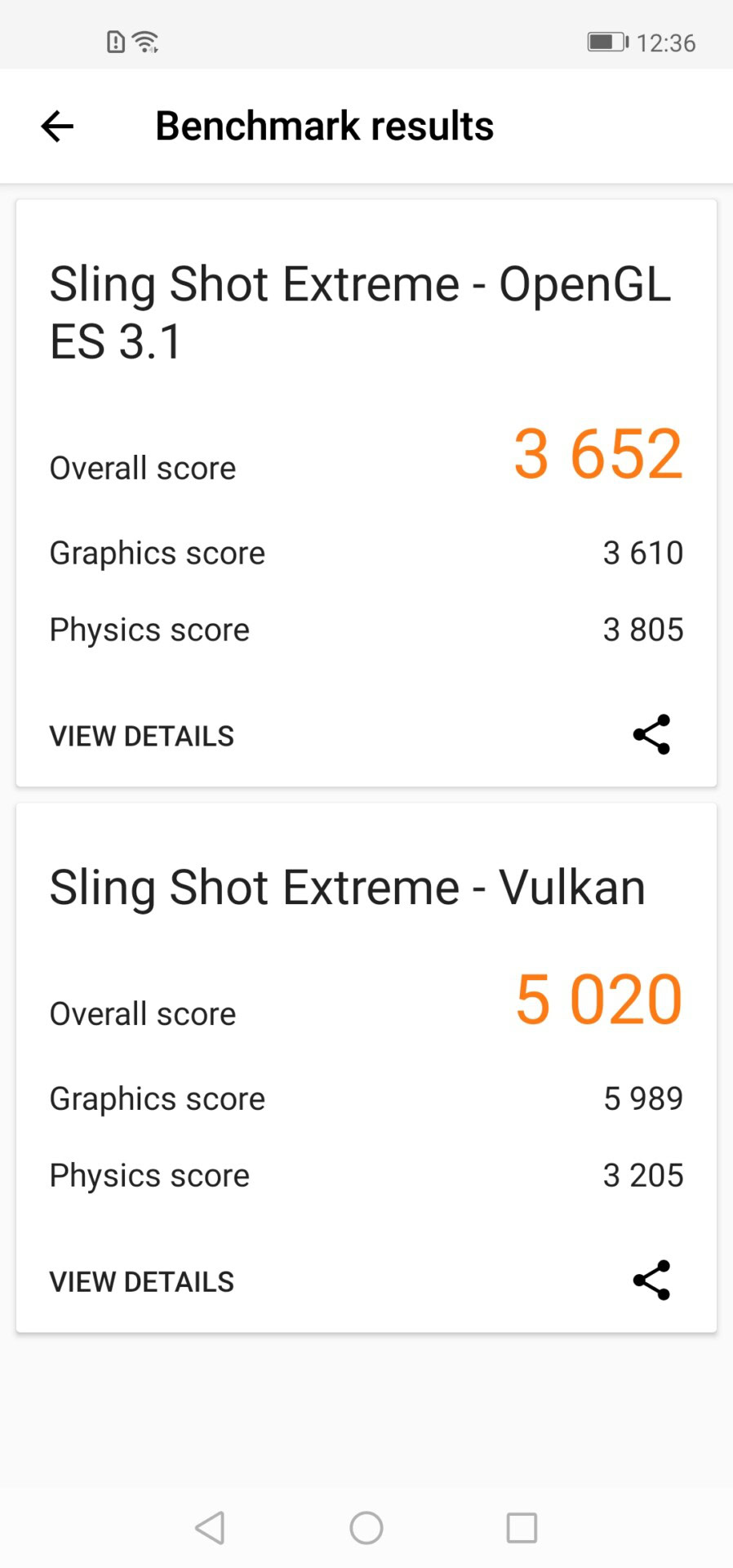This screenshot has width=733, height=1568.
Task: Tap the system home button
Action: pos(366,1527)
